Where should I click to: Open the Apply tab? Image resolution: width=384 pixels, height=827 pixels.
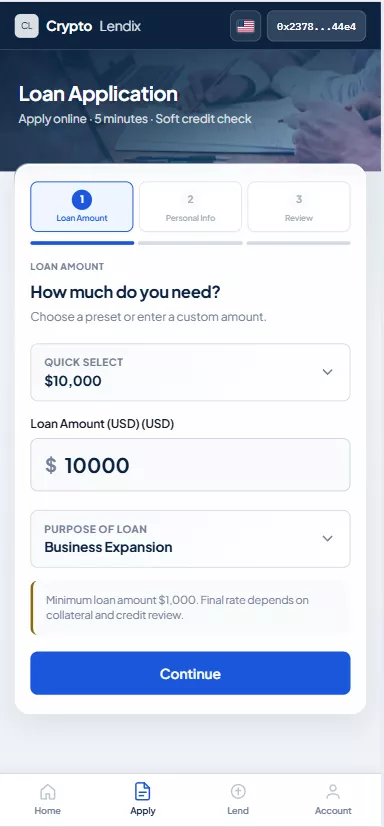pyautogui.click(x=143, y=800)
